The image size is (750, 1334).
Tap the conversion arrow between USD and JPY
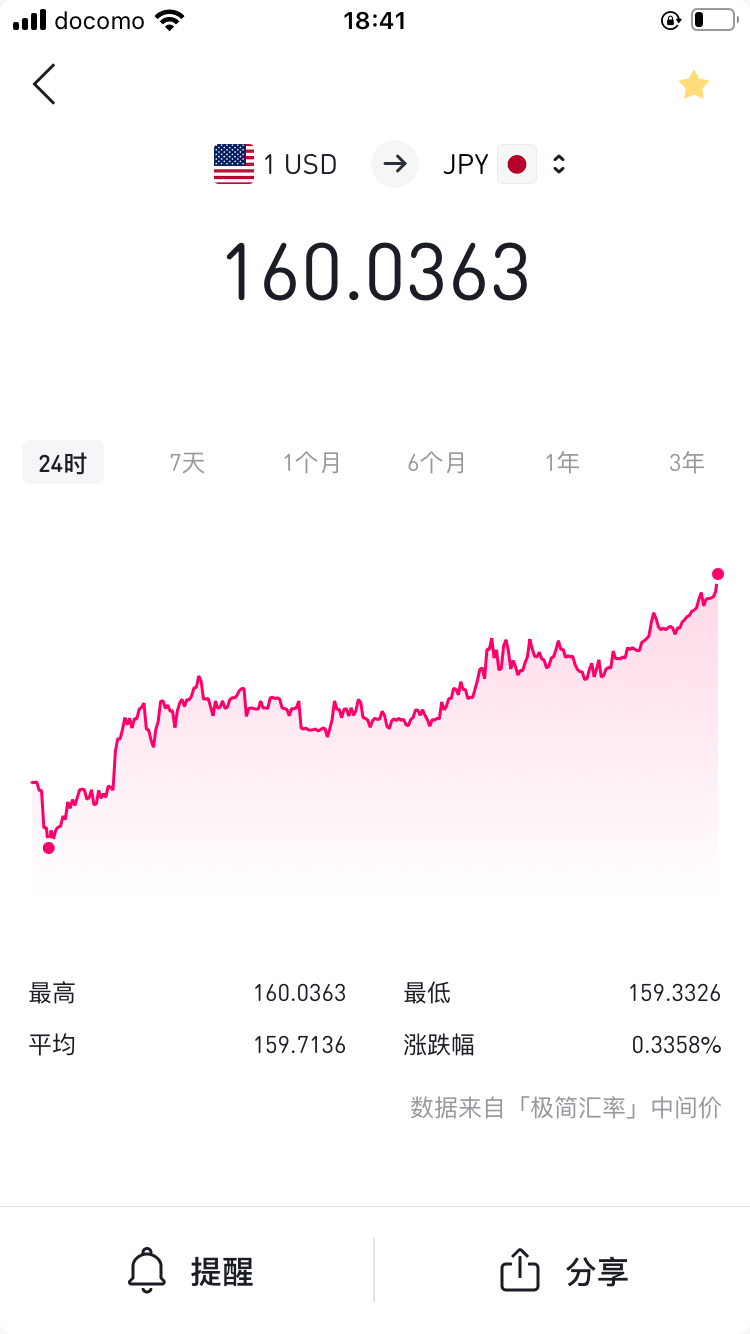(394, 164)
